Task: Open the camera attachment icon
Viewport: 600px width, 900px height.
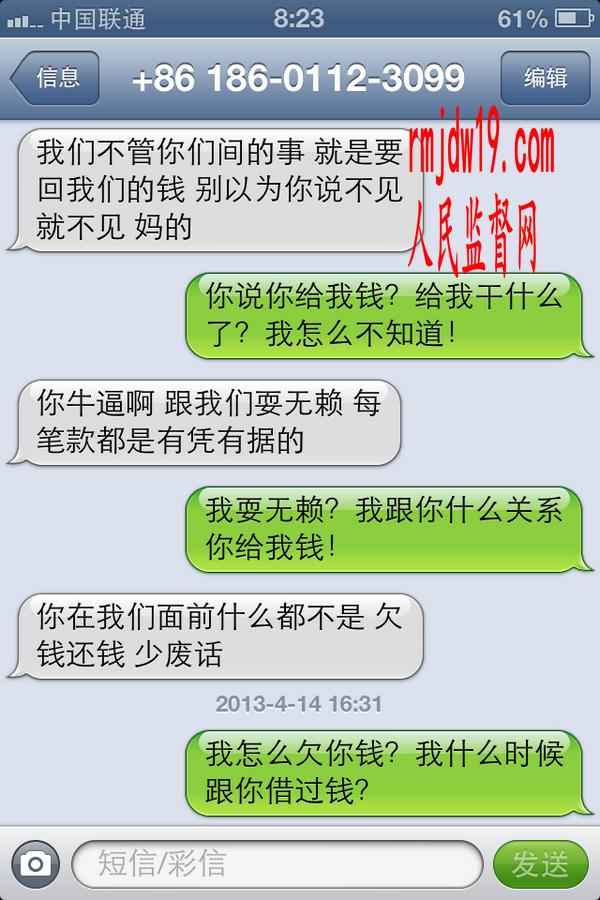Action: pyautogui.click(x=35, y=863)
